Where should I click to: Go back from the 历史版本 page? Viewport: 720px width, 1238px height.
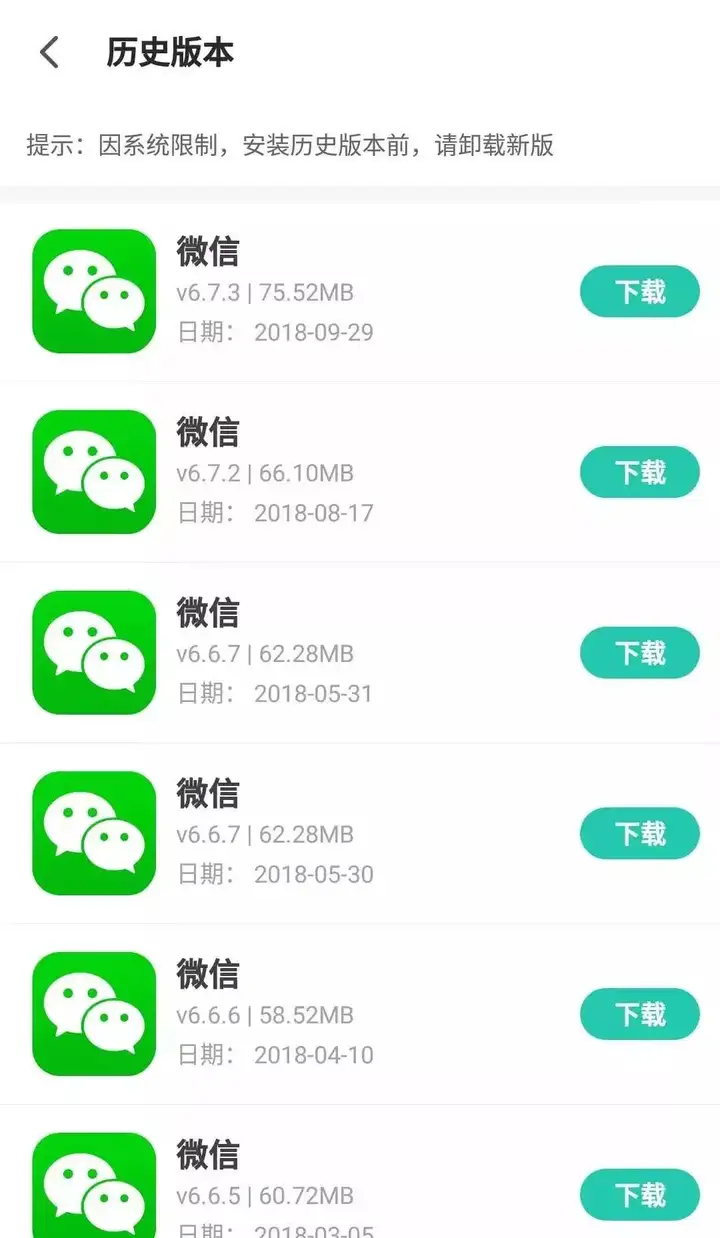click(49, 53)
